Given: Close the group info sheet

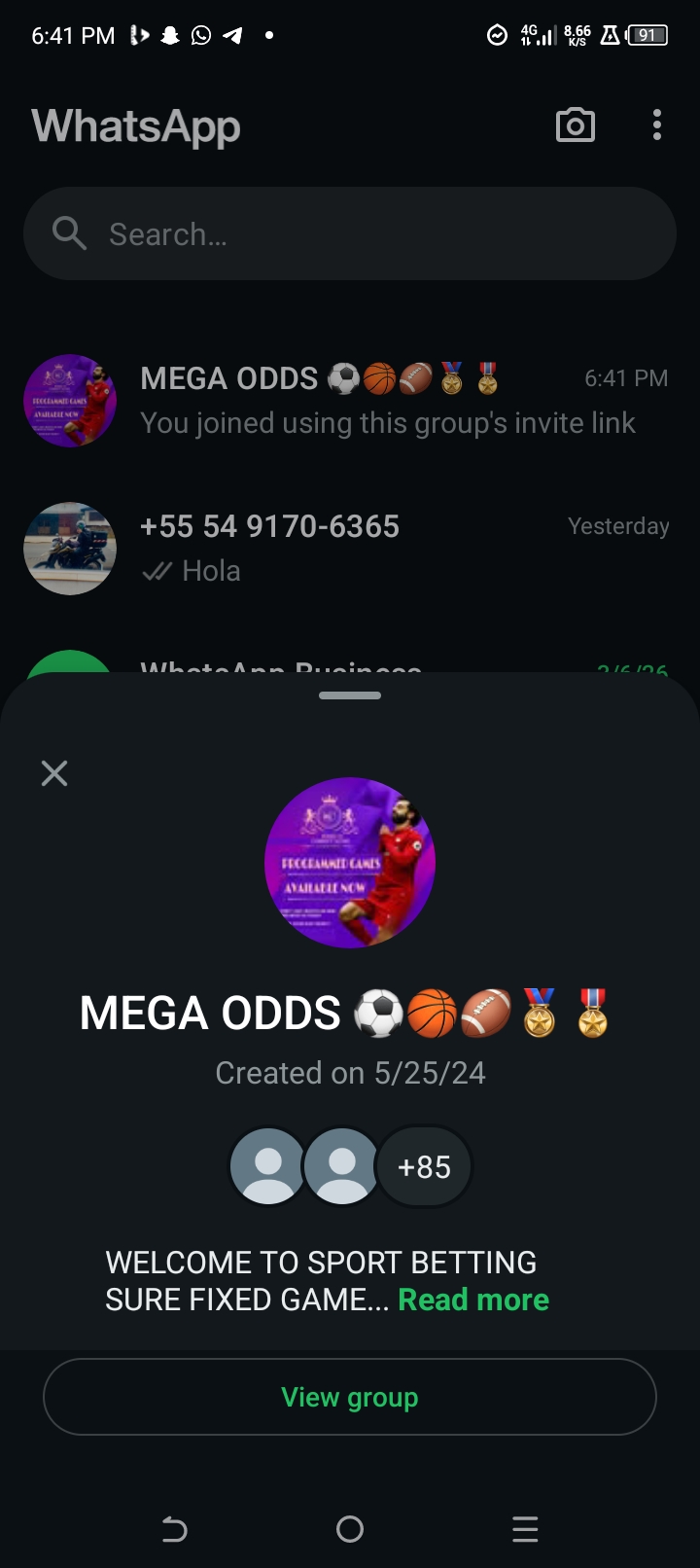Looking at the screenshot, I should [x=54, y=773].
